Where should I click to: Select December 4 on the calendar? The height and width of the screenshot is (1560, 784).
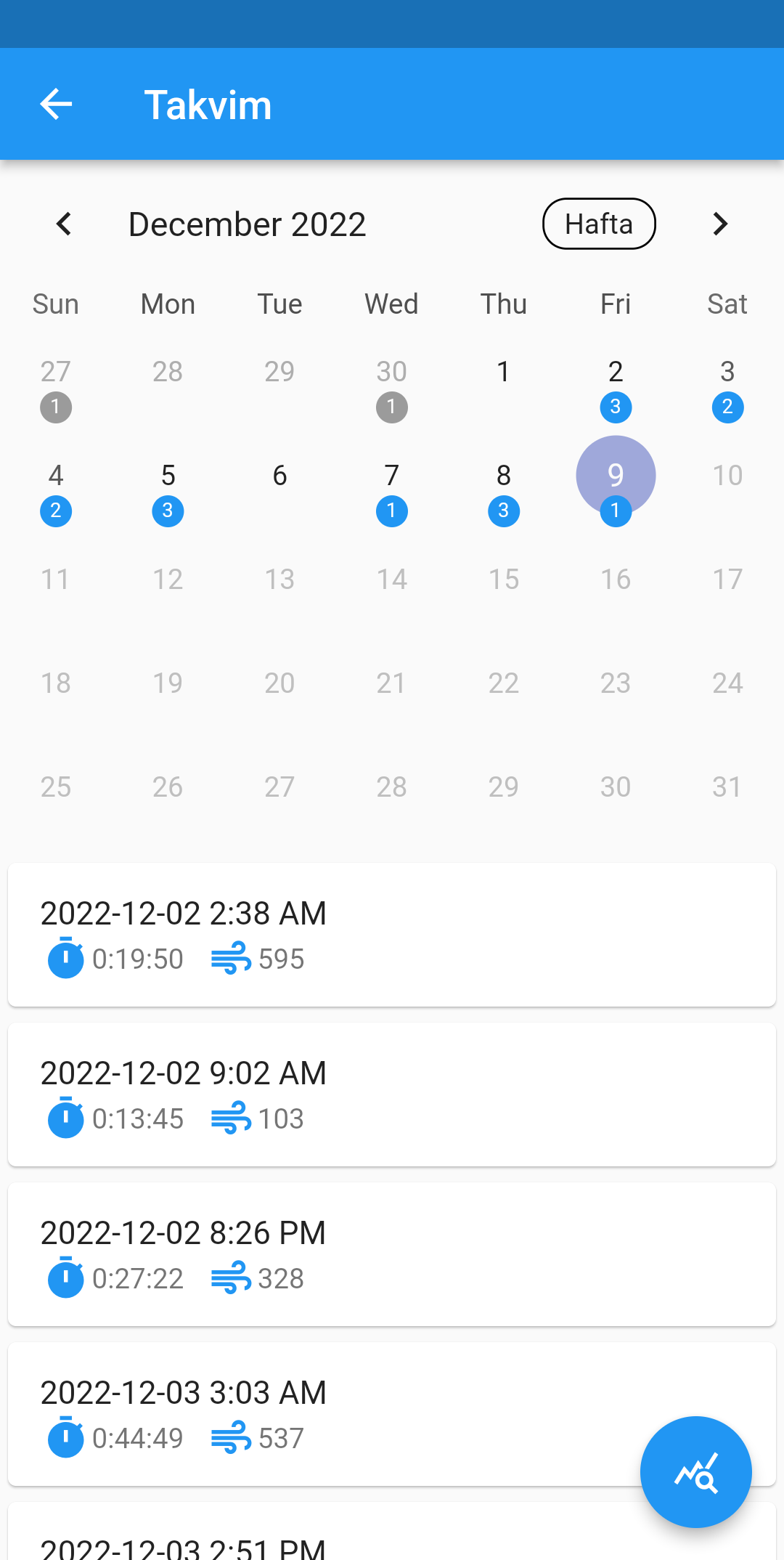(56, 490)
